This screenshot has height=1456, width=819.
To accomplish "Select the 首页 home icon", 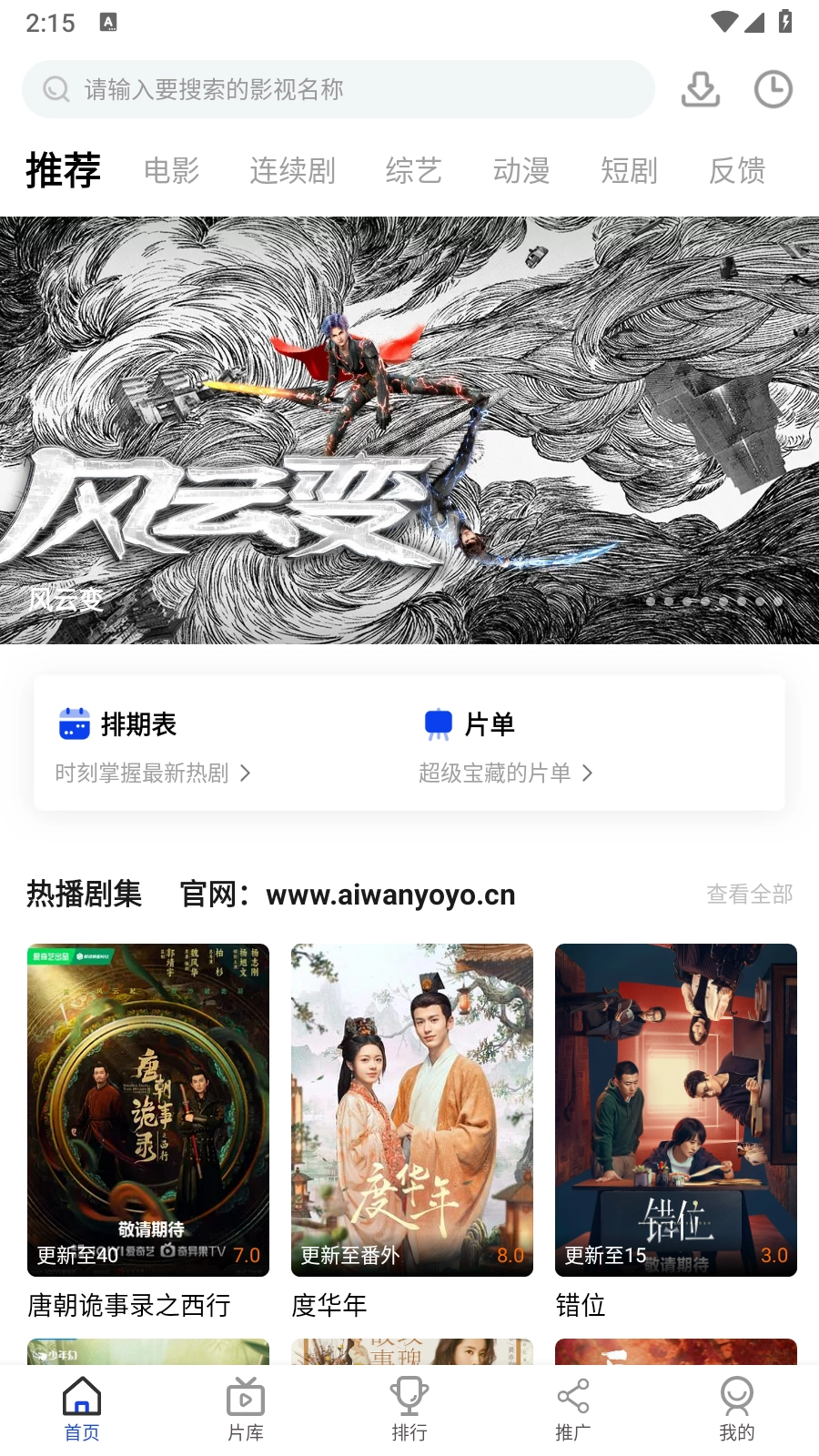I will tap(81, 1395).
